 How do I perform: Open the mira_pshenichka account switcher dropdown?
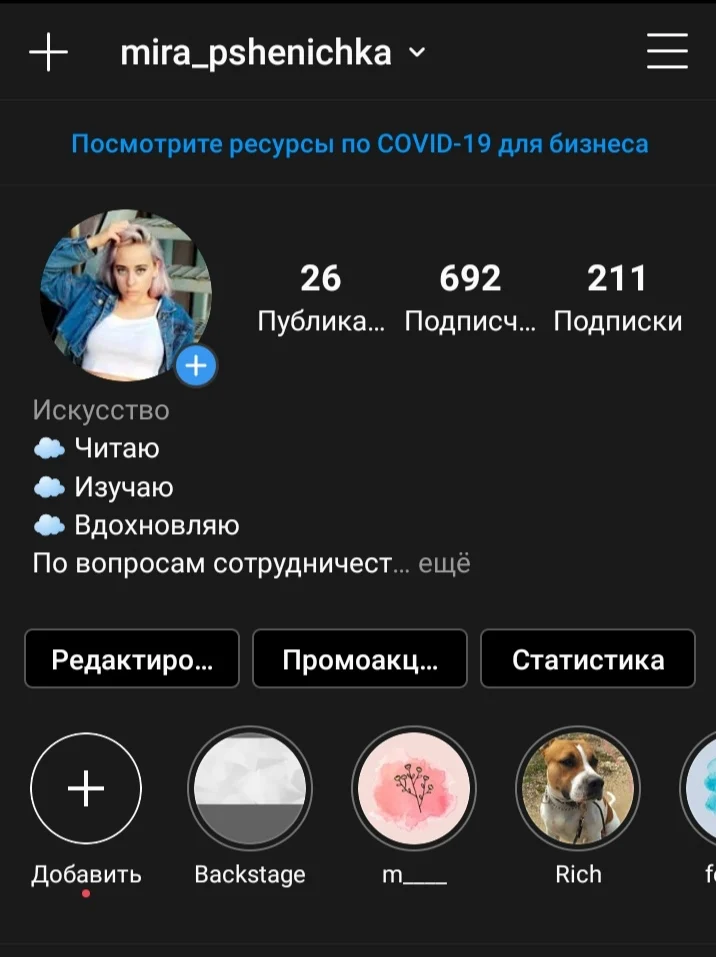tap(272, 53)
